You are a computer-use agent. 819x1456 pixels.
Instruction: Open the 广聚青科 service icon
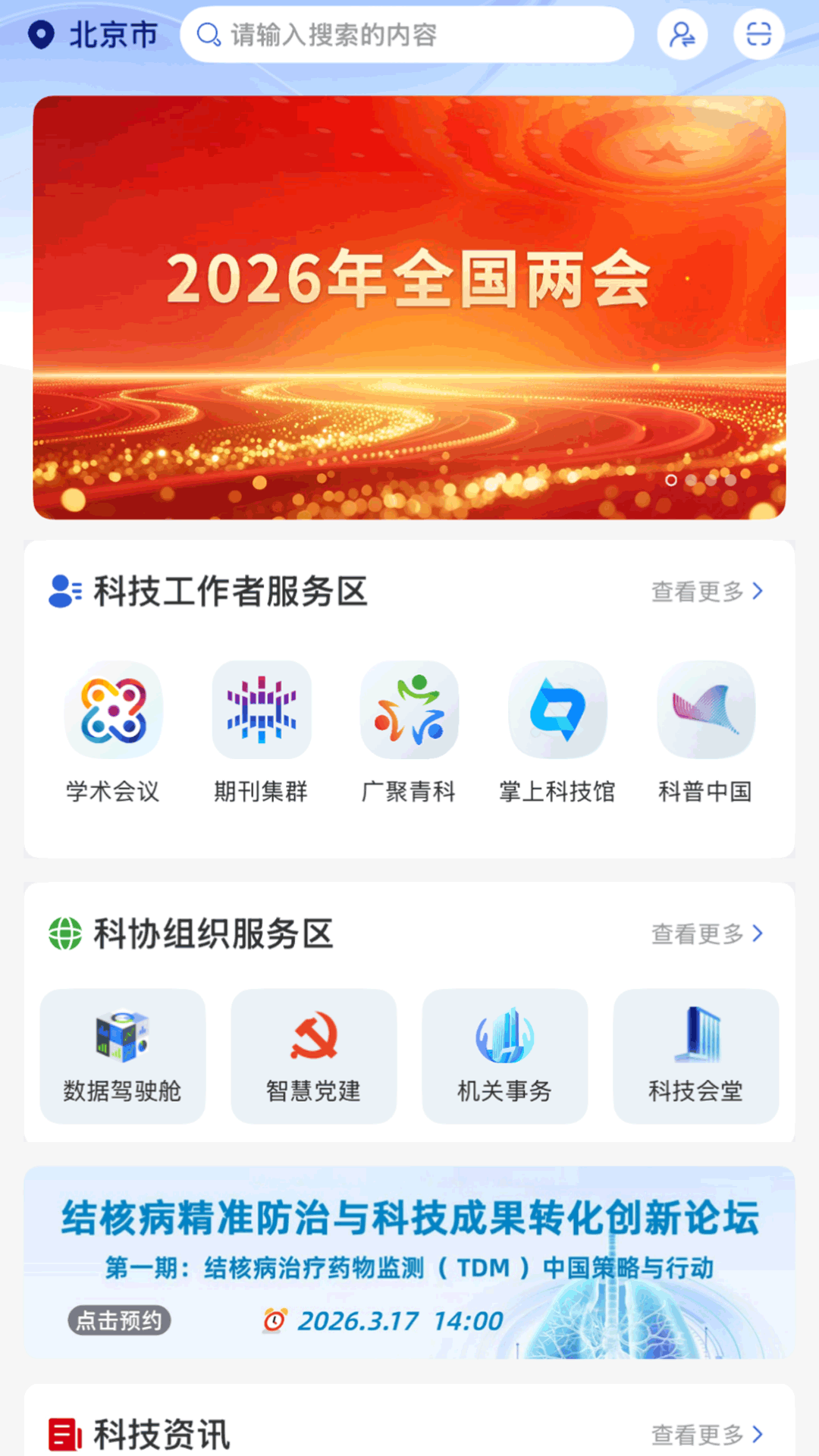tap(409, 709)
